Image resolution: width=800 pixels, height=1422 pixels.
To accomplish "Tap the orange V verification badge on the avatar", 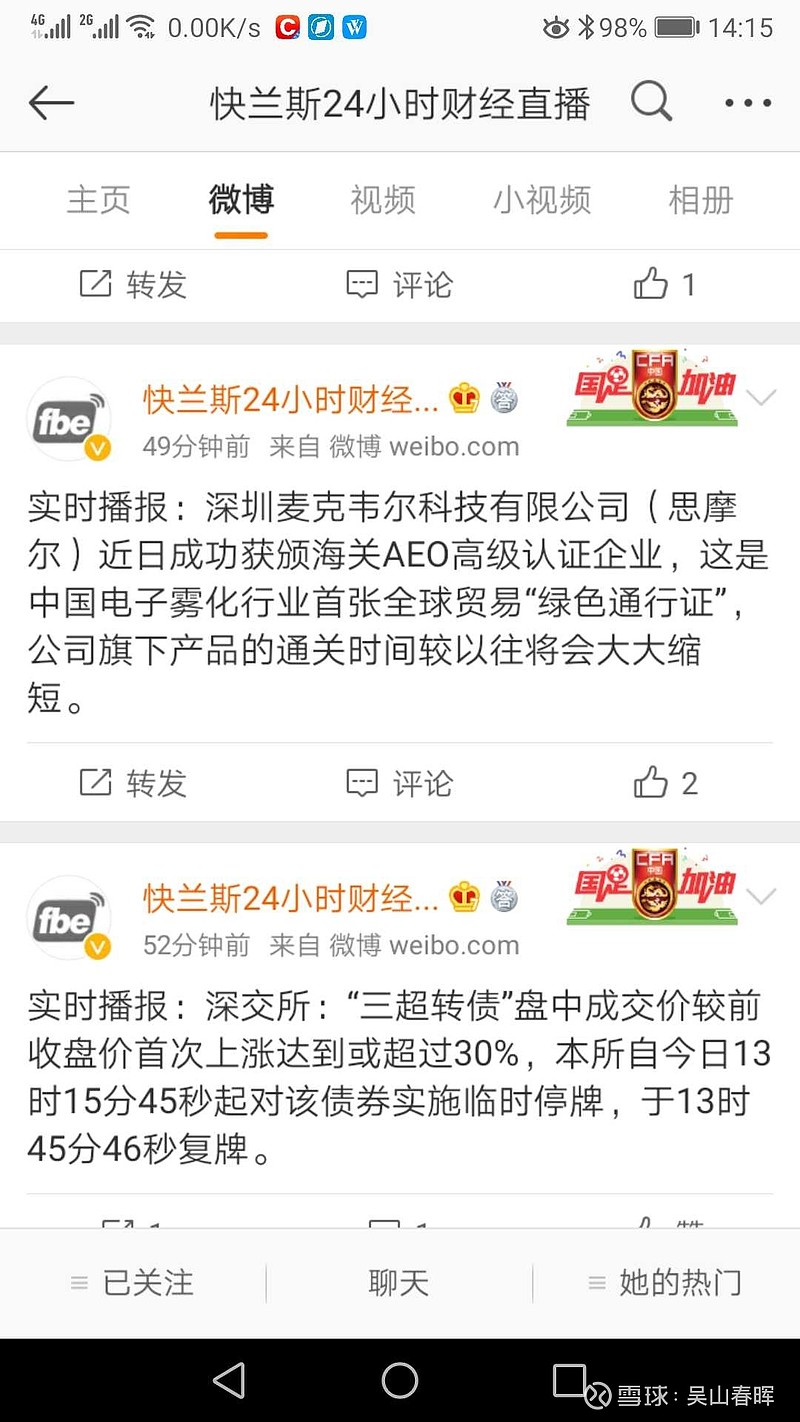I will tap(97, 449).
